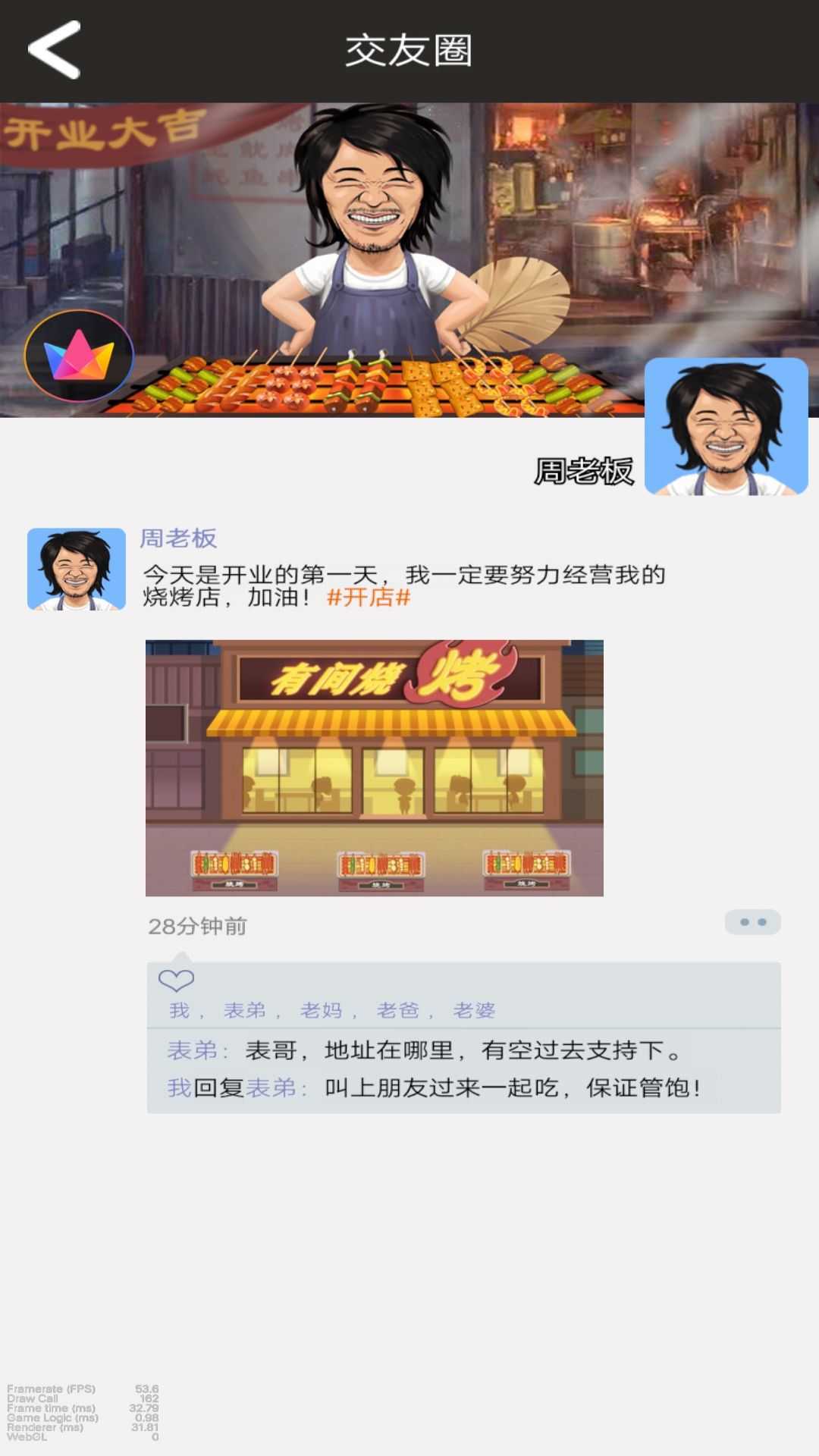Tap 表弟 in the likes list
Viewport: 819px width, 1456px height.
click(x=244, y=1010)
